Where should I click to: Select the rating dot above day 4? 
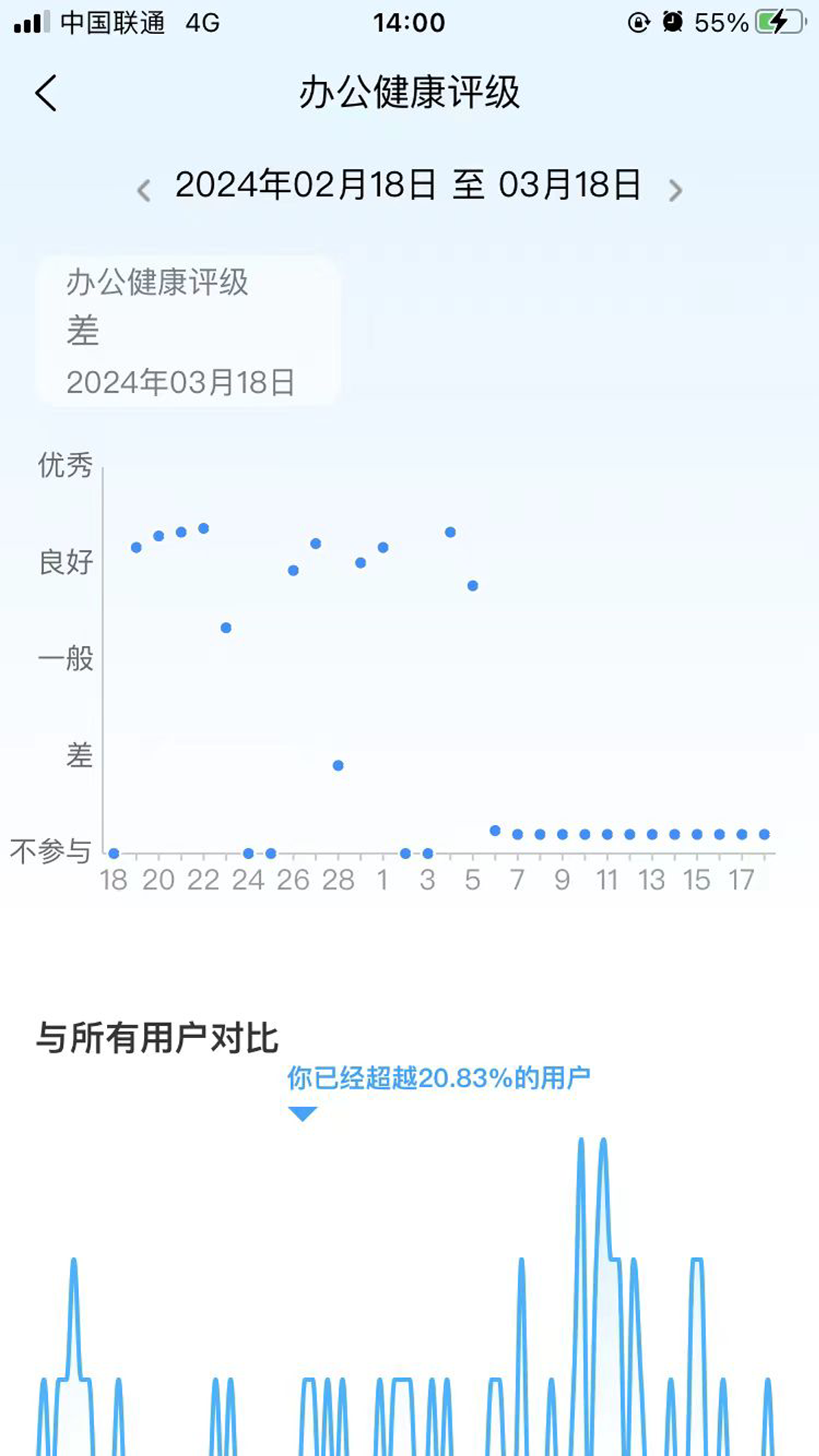click(449, 533)
